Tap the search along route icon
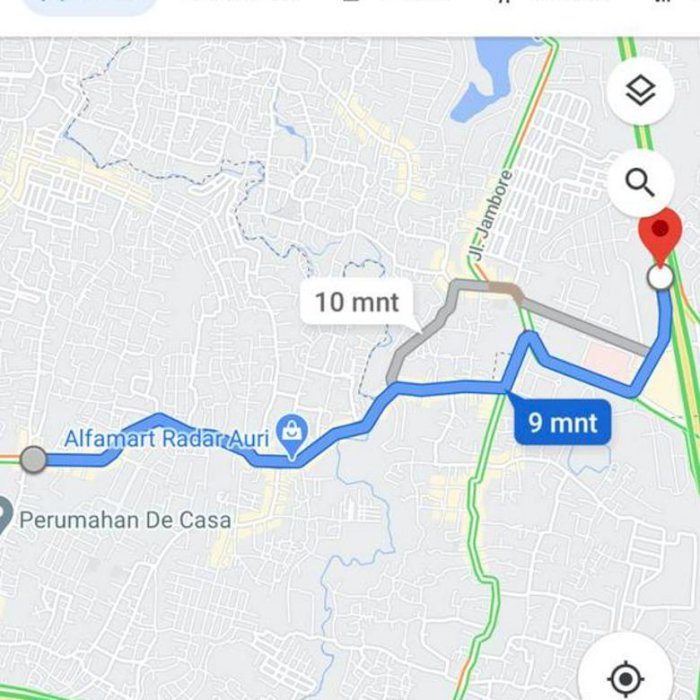700x700 pixels. (x=640, y=183)
